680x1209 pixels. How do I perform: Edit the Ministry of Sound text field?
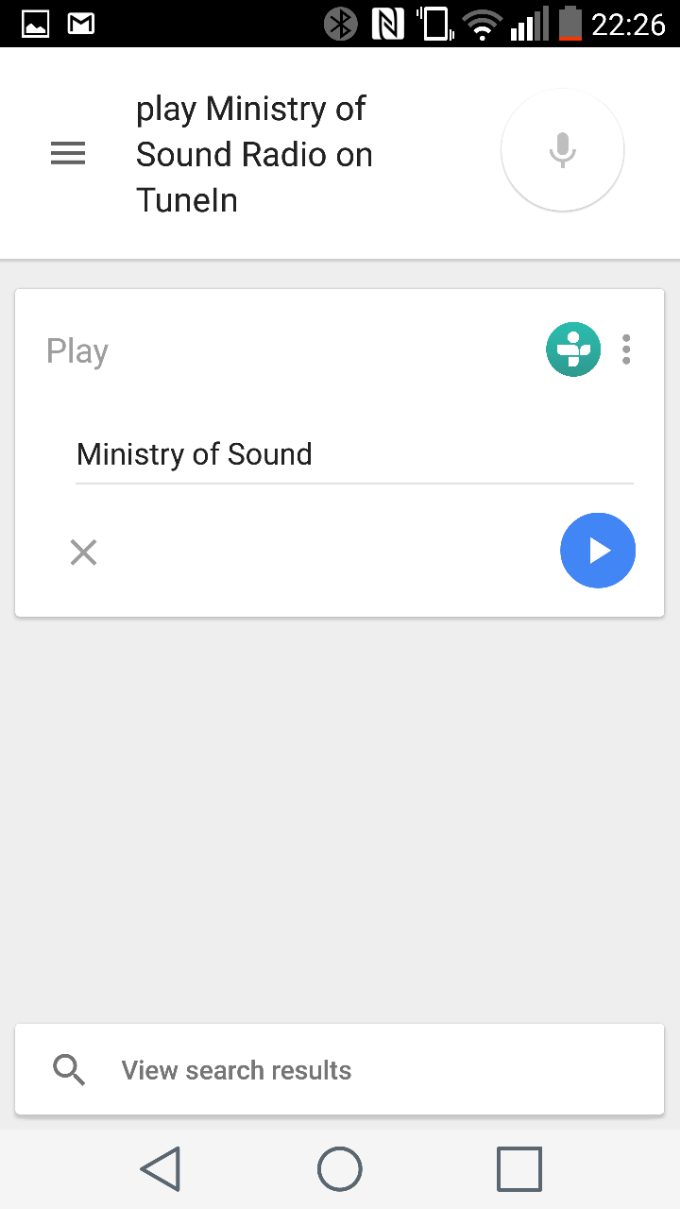click(x=355, y=455)
